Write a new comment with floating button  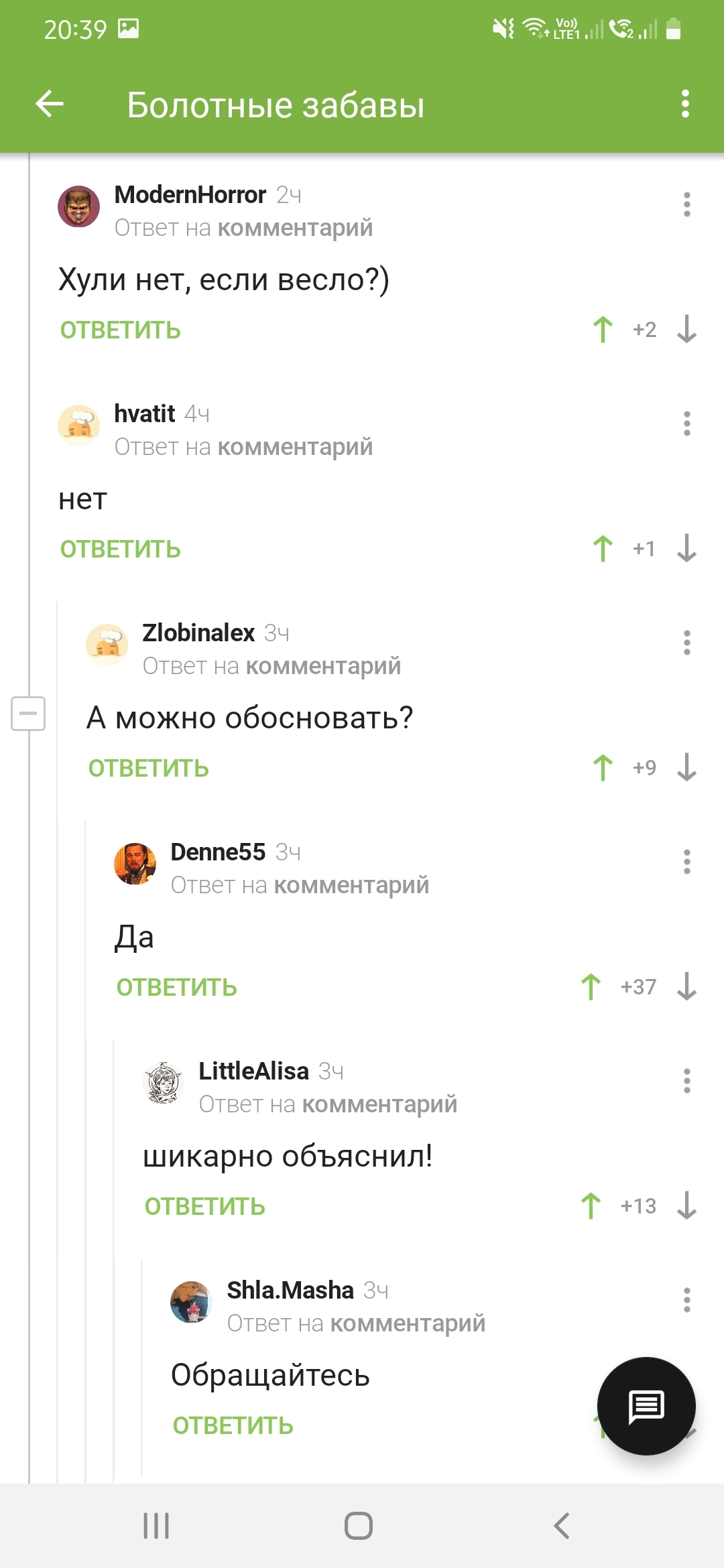646,1406
